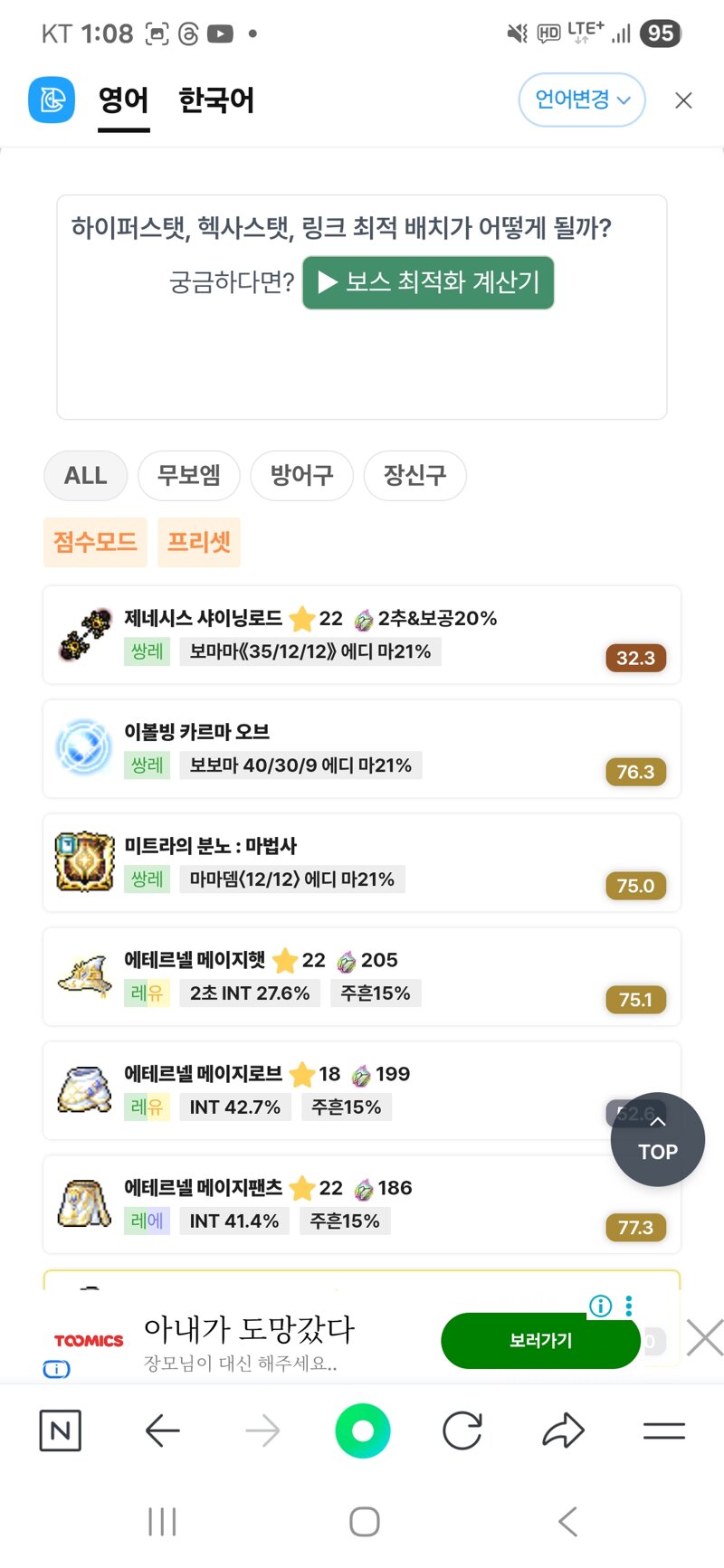Select the ALL filter chip

coord(85,475)
